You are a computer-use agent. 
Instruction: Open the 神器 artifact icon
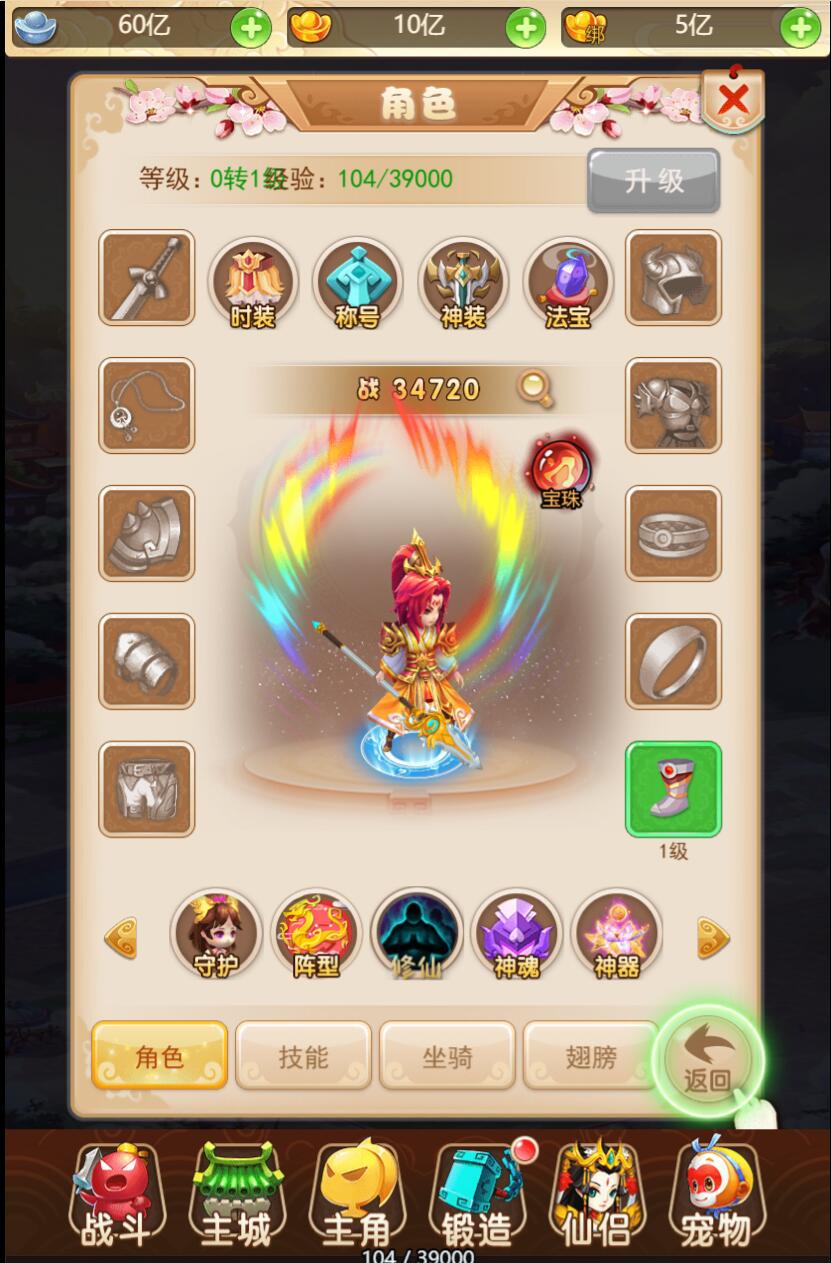pos(617,935)
